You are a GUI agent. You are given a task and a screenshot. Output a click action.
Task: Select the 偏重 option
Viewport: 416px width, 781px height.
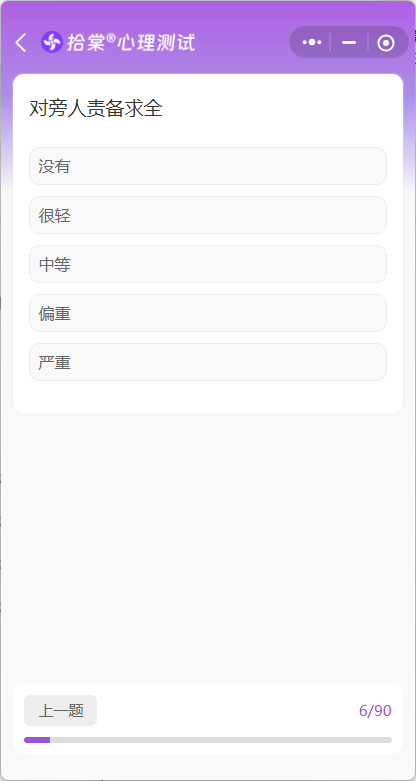coord(208,313)
